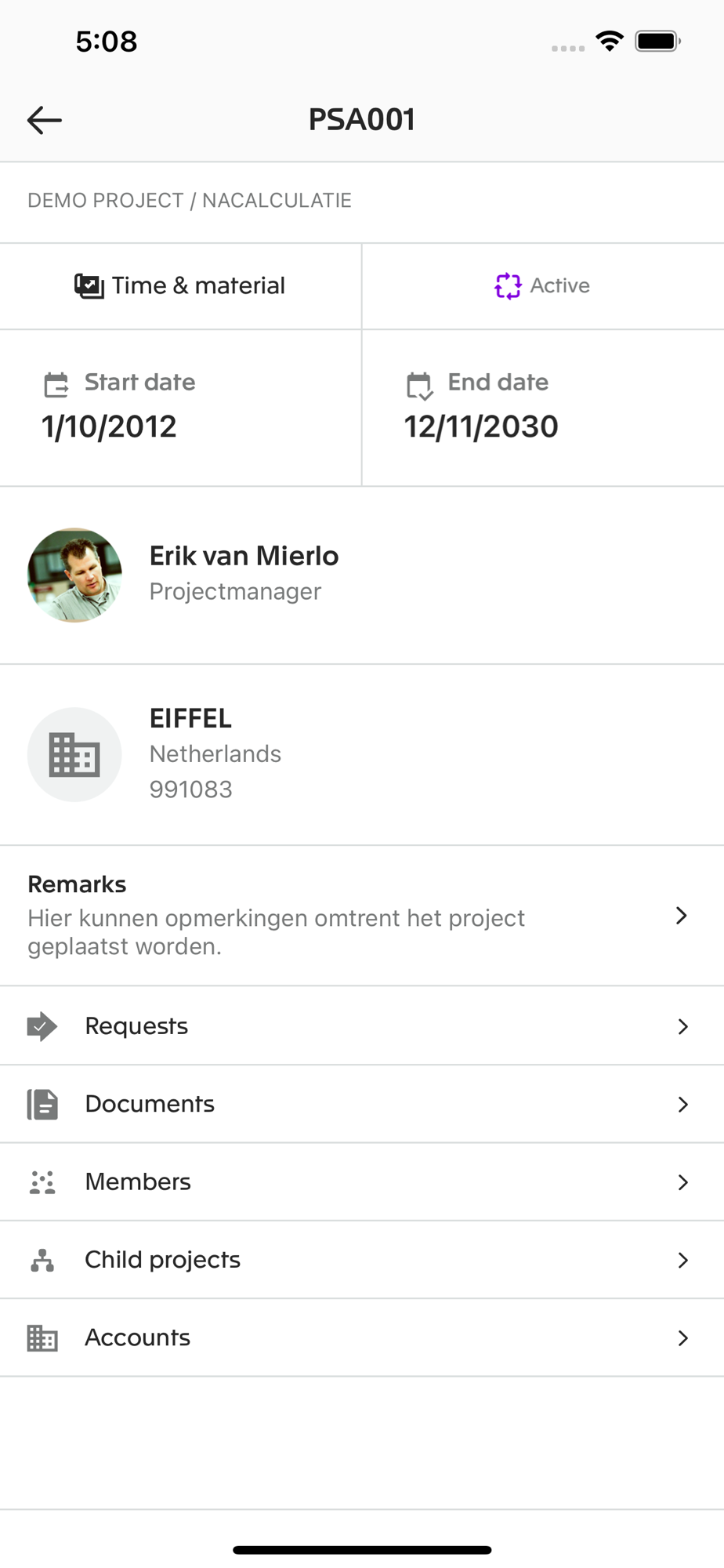Open Child projects
724x1568 pixels.
(362, 1259)
